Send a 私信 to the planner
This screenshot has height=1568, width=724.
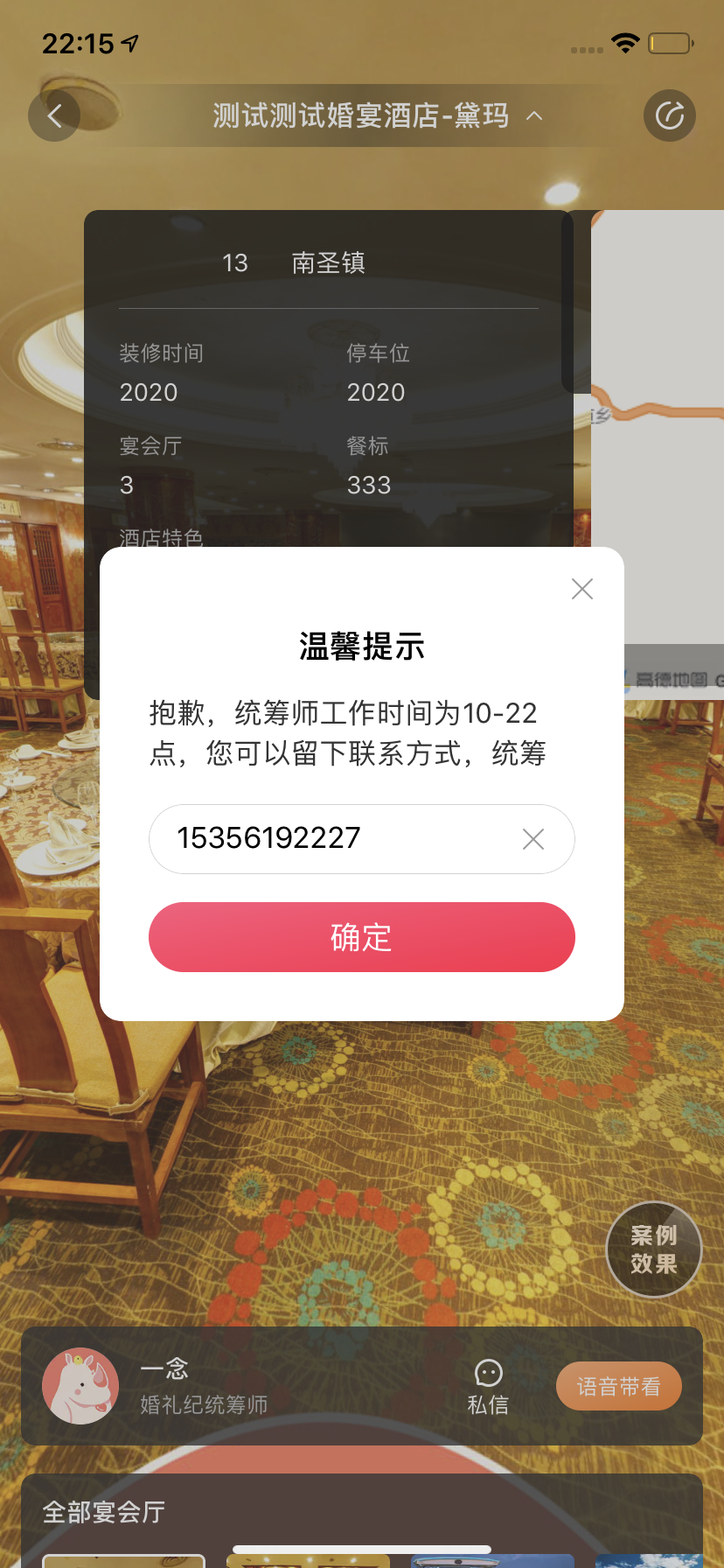coord(488,1386)
